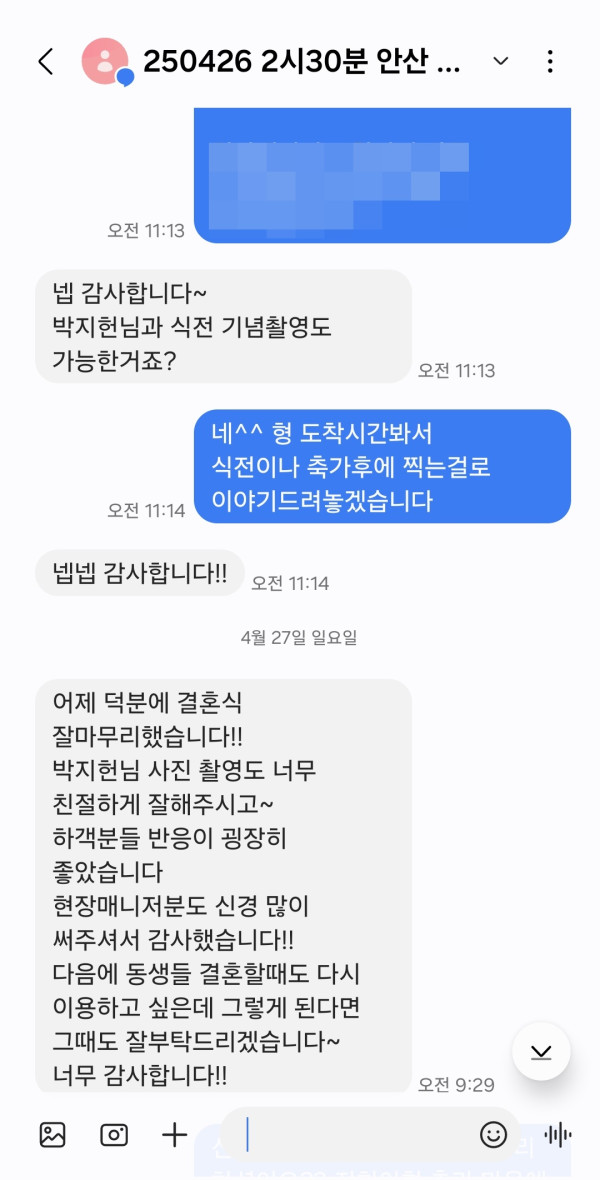
Task: Open the contact's profile avatar
Action: 105,62
